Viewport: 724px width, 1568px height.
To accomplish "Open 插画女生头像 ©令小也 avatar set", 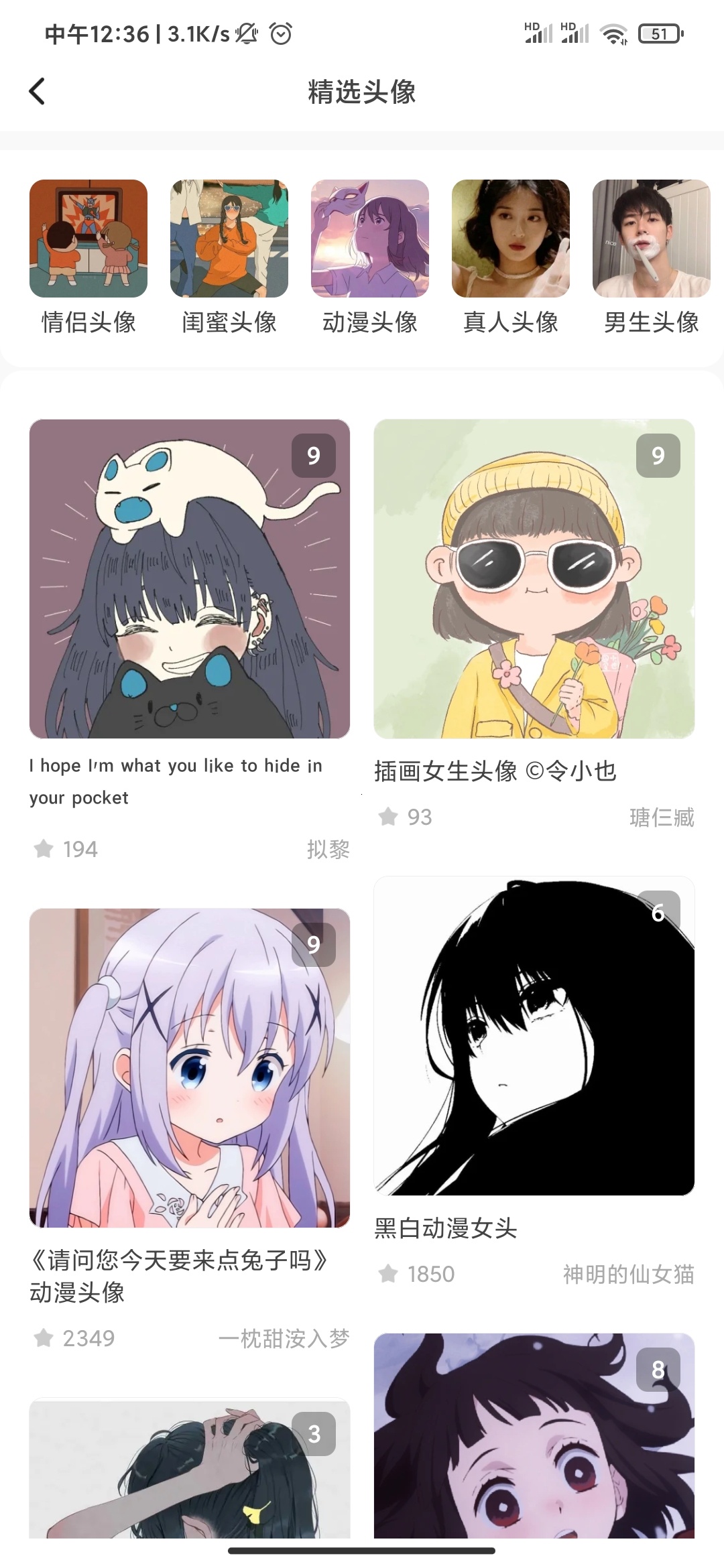I will point(534,579).
